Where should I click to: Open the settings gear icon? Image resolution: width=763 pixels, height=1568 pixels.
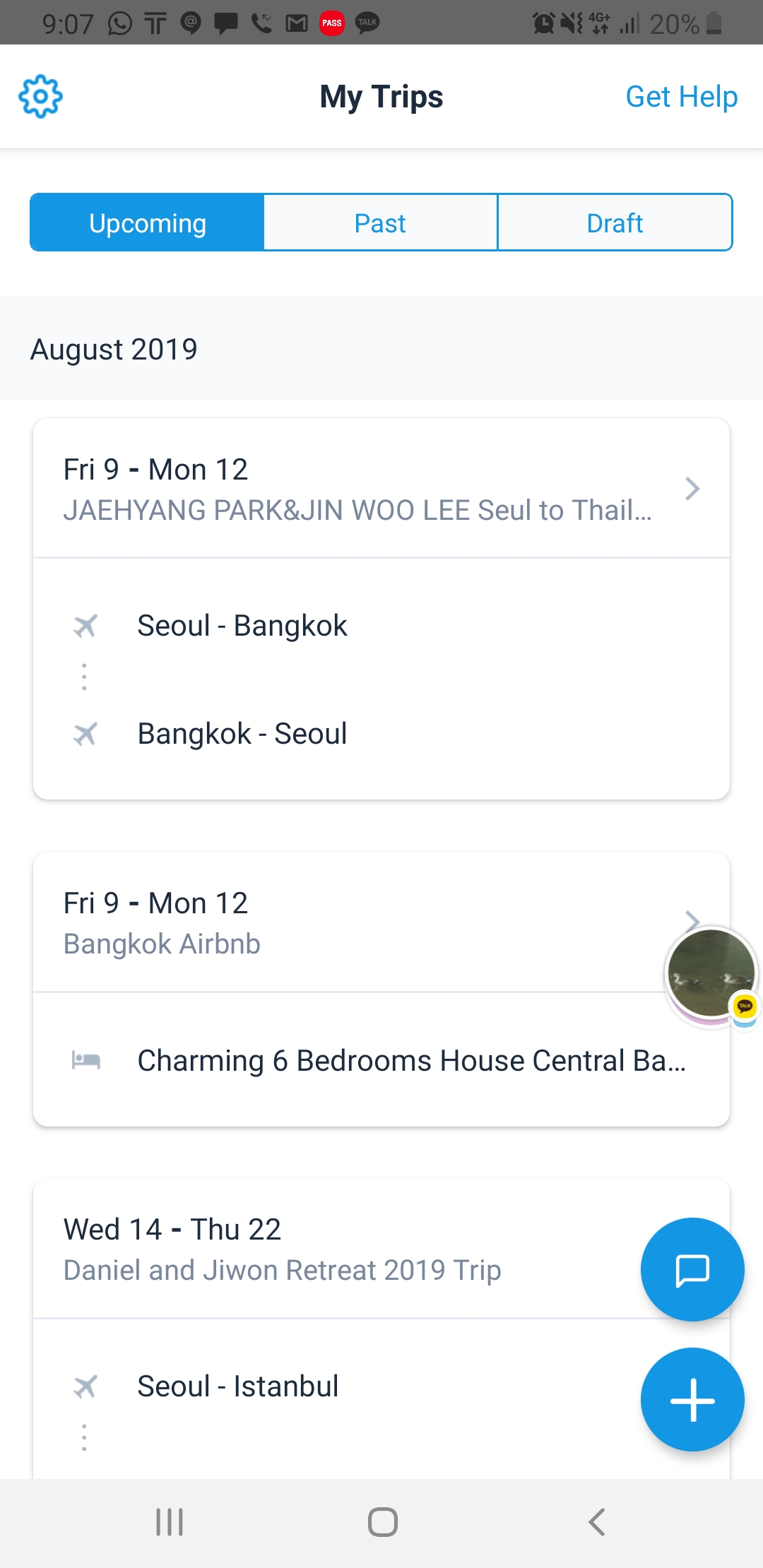(40, 97)
